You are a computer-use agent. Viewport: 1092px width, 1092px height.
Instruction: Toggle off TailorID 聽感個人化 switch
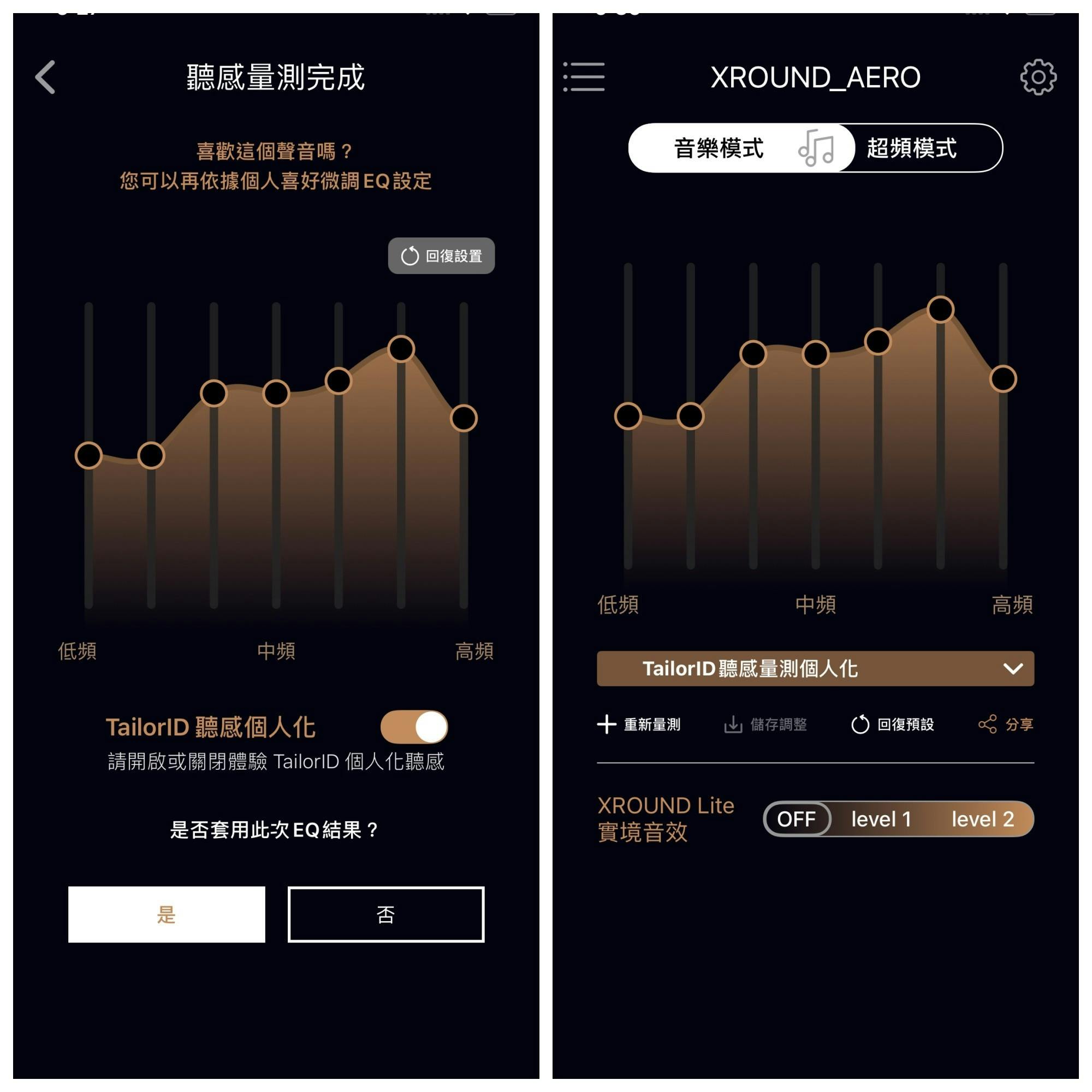tap(414, 727)
